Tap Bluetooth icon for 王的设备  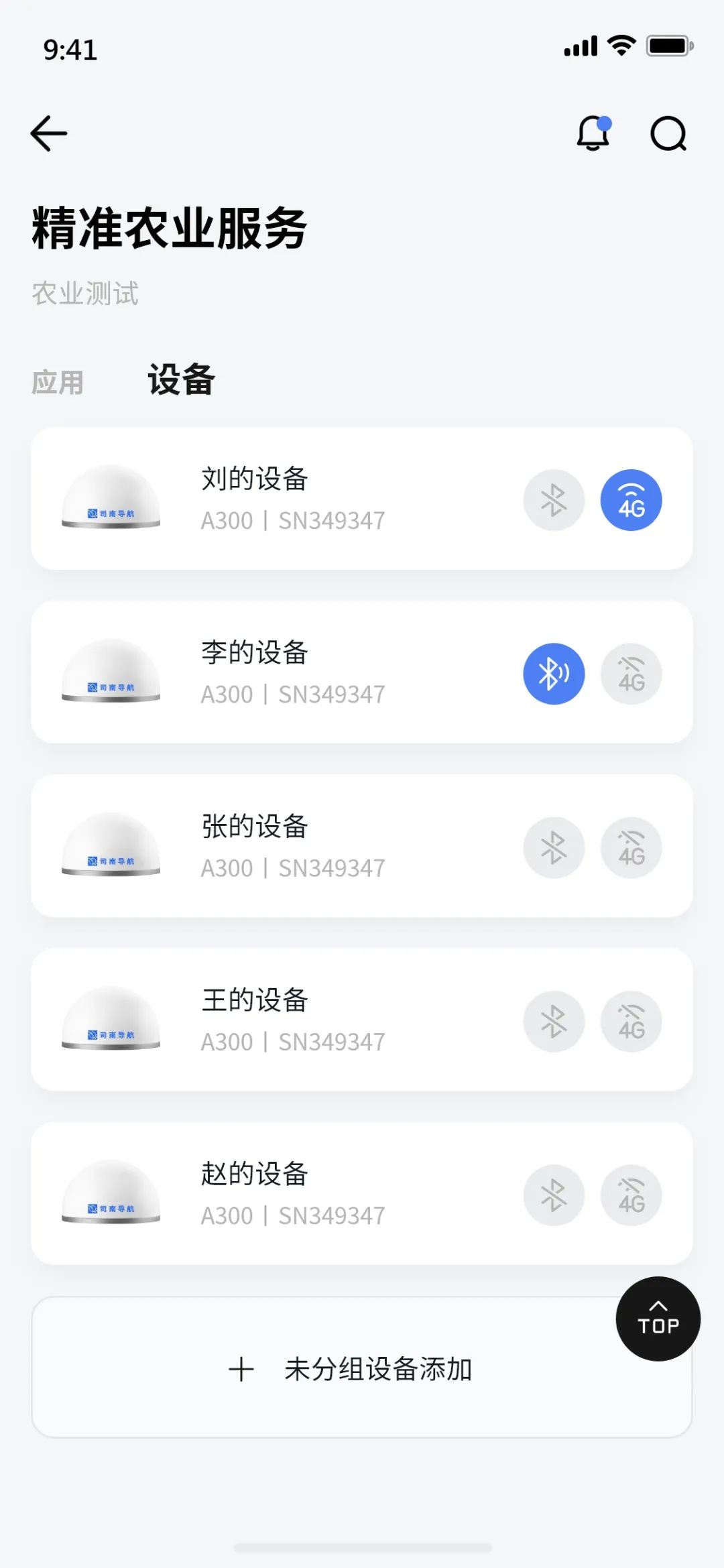(554, 1021)
